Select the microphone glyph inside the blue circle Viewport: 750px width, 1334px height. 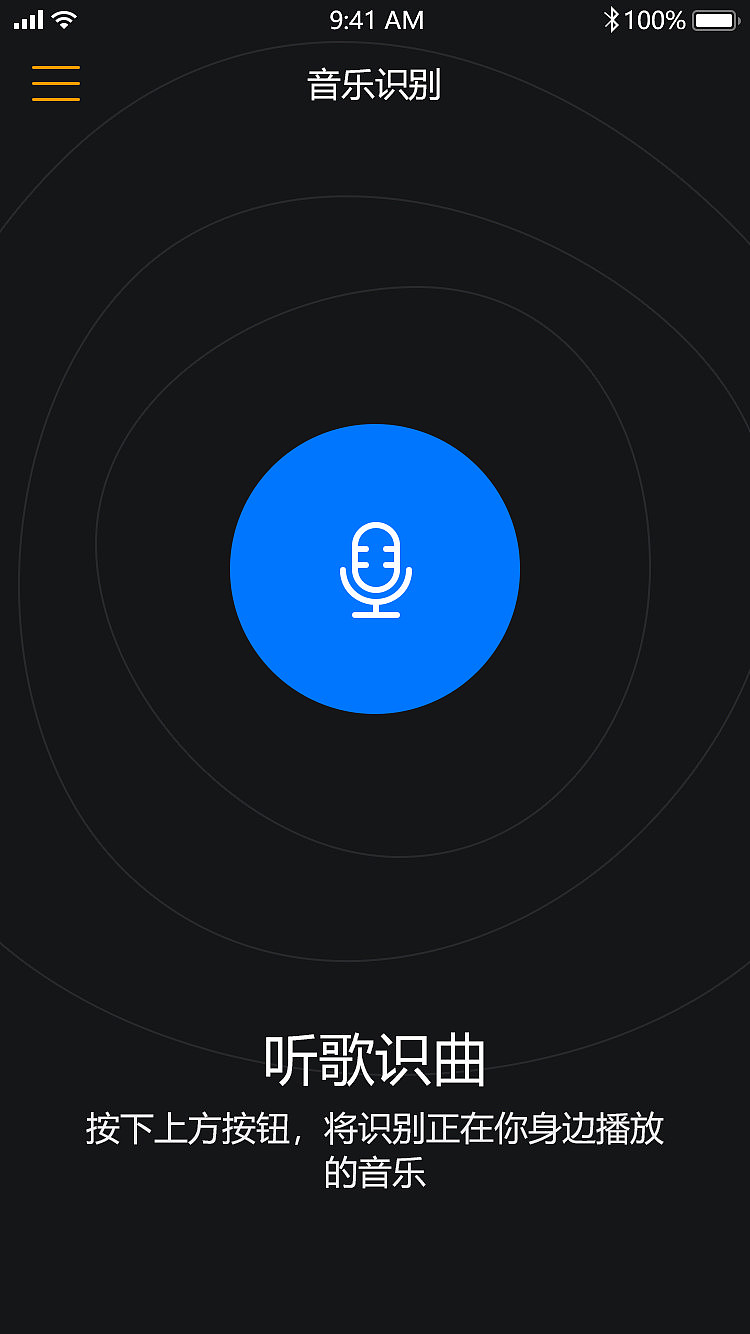(375, 568)
